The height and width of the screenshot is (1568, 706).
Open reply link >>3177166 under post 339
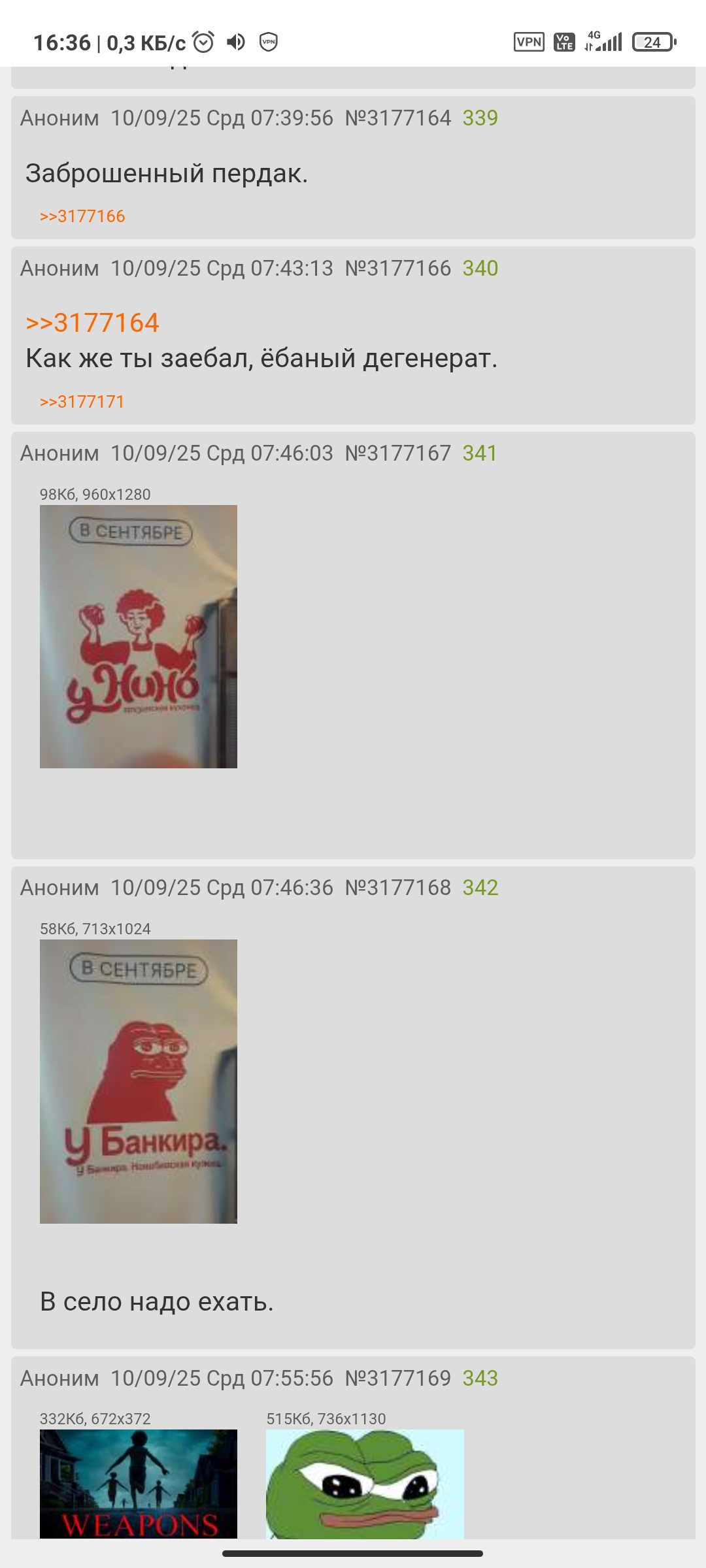pyautogui.click(x=82, y=216)
